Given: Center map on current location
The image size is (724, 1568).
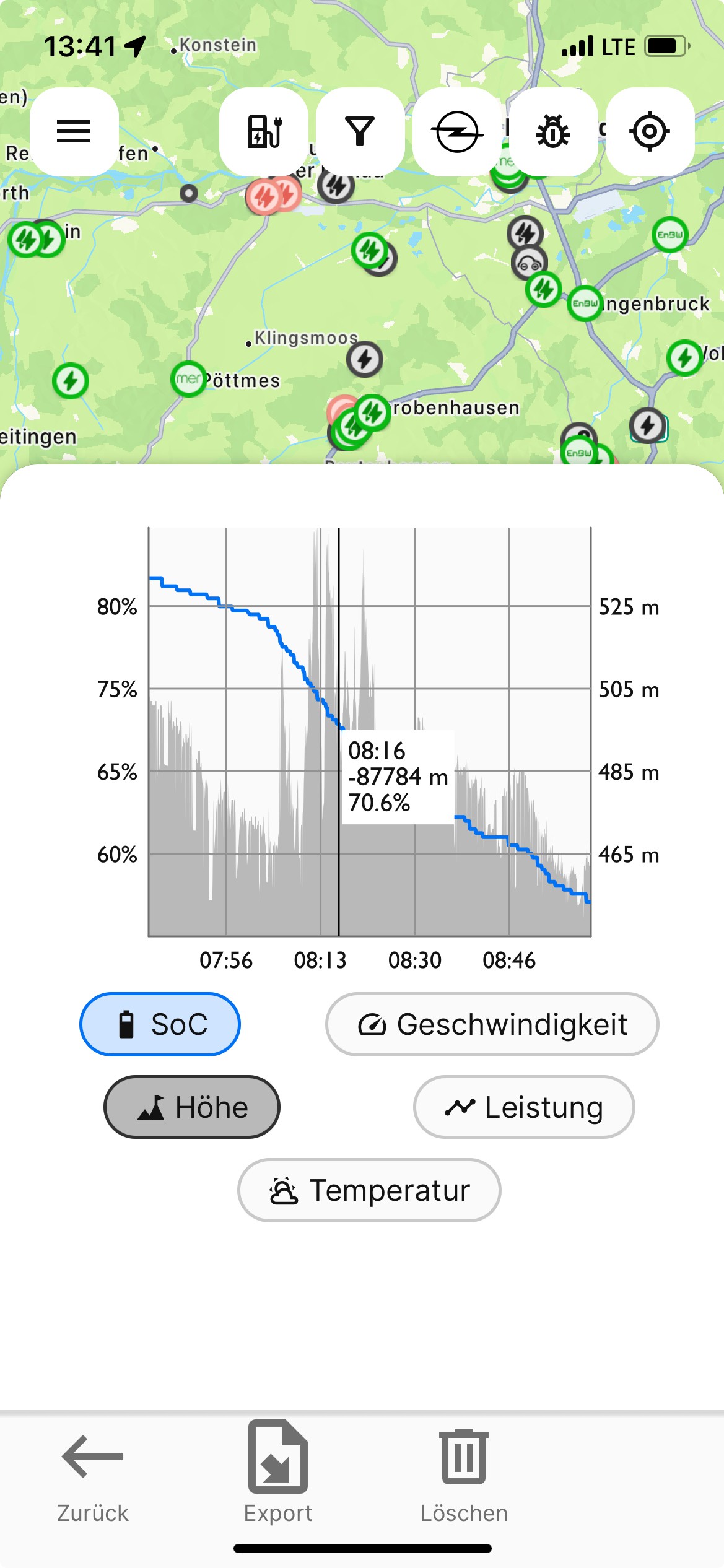Looking at the screenshot, I should (x=650, y=131).
